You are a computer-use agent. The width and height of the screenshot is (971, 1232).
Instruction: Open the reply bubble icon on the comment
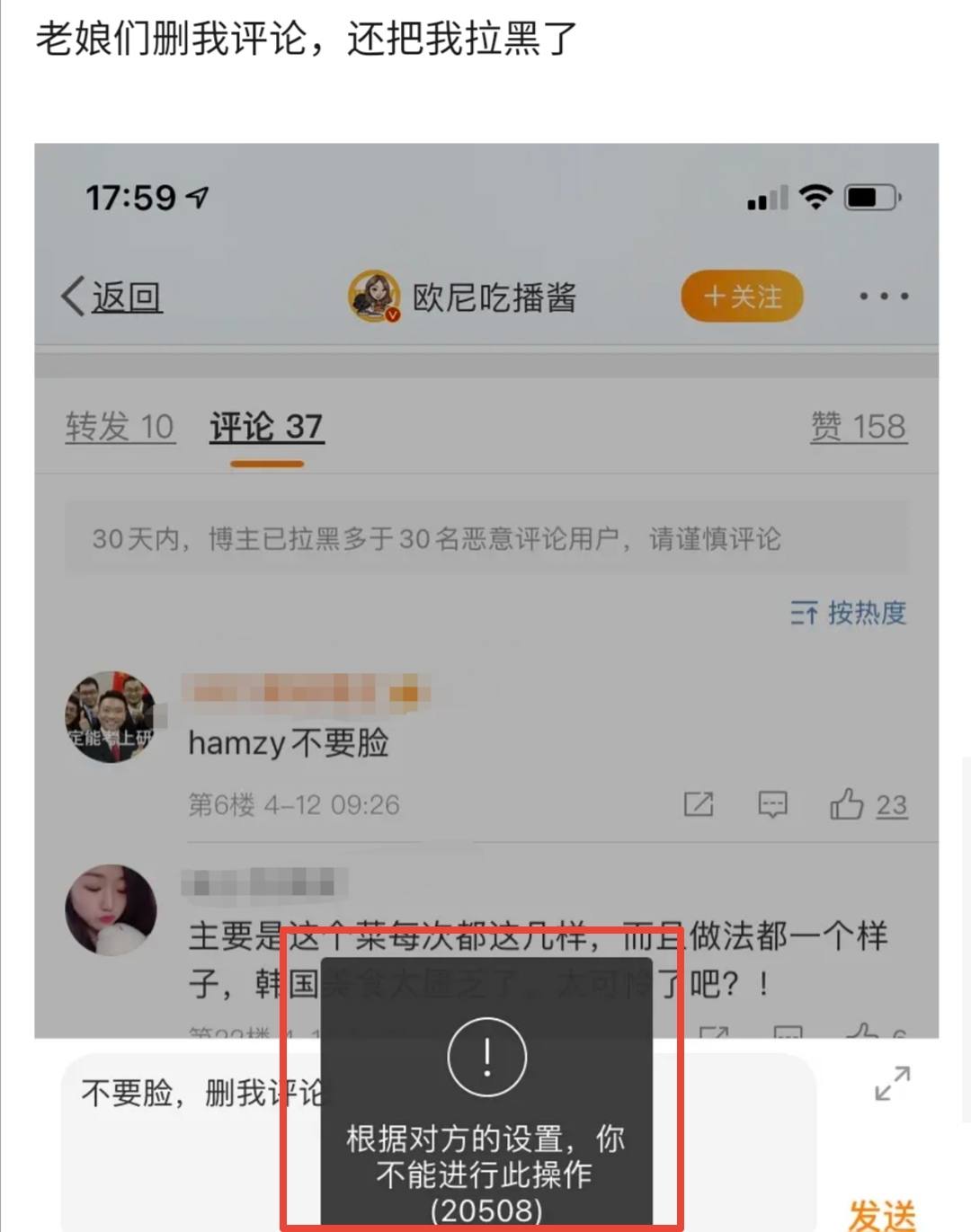[775, 805]
